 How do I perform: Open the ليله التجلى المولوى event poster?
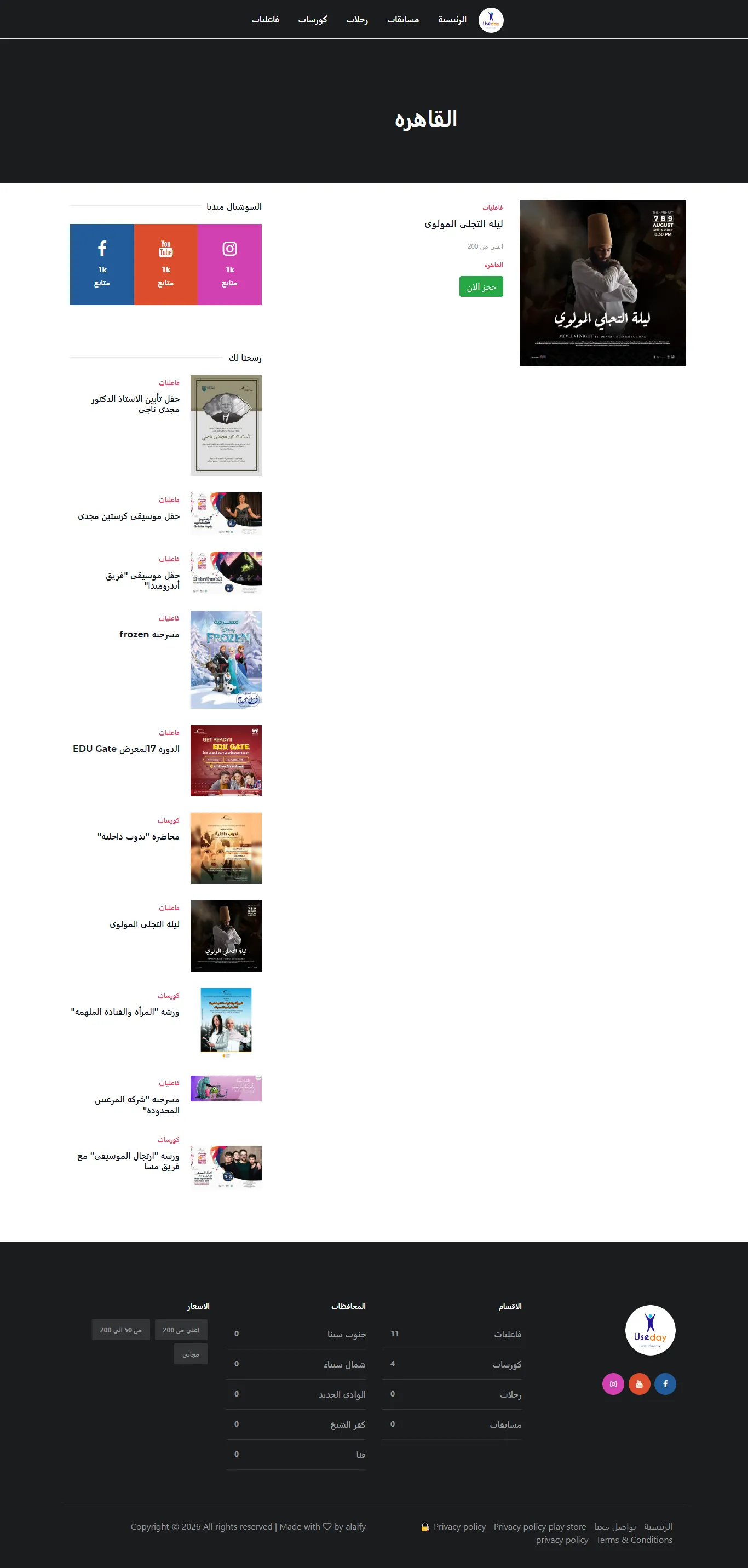coord(602,283)
